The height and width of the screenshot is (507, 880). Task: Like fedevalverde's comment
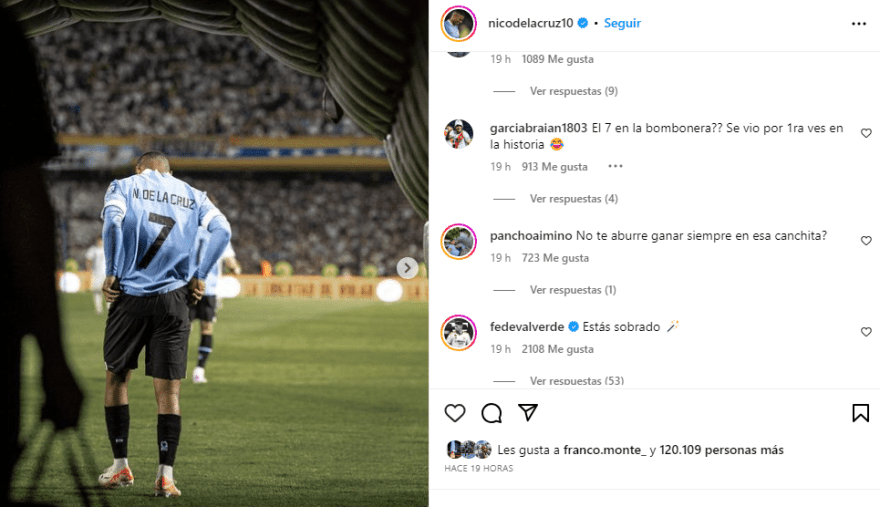coord(866,332)
